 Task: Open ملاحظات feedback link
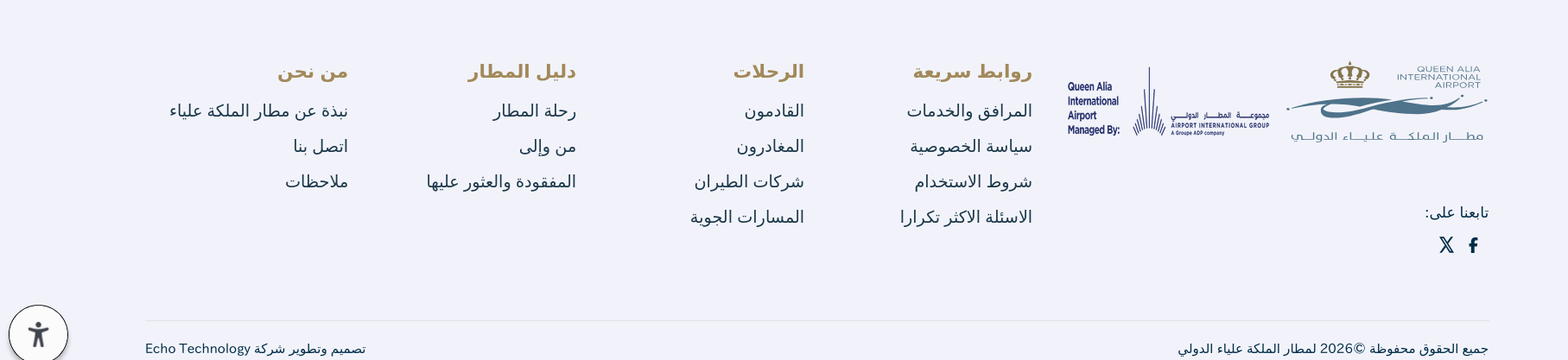(x=316, y=182)
